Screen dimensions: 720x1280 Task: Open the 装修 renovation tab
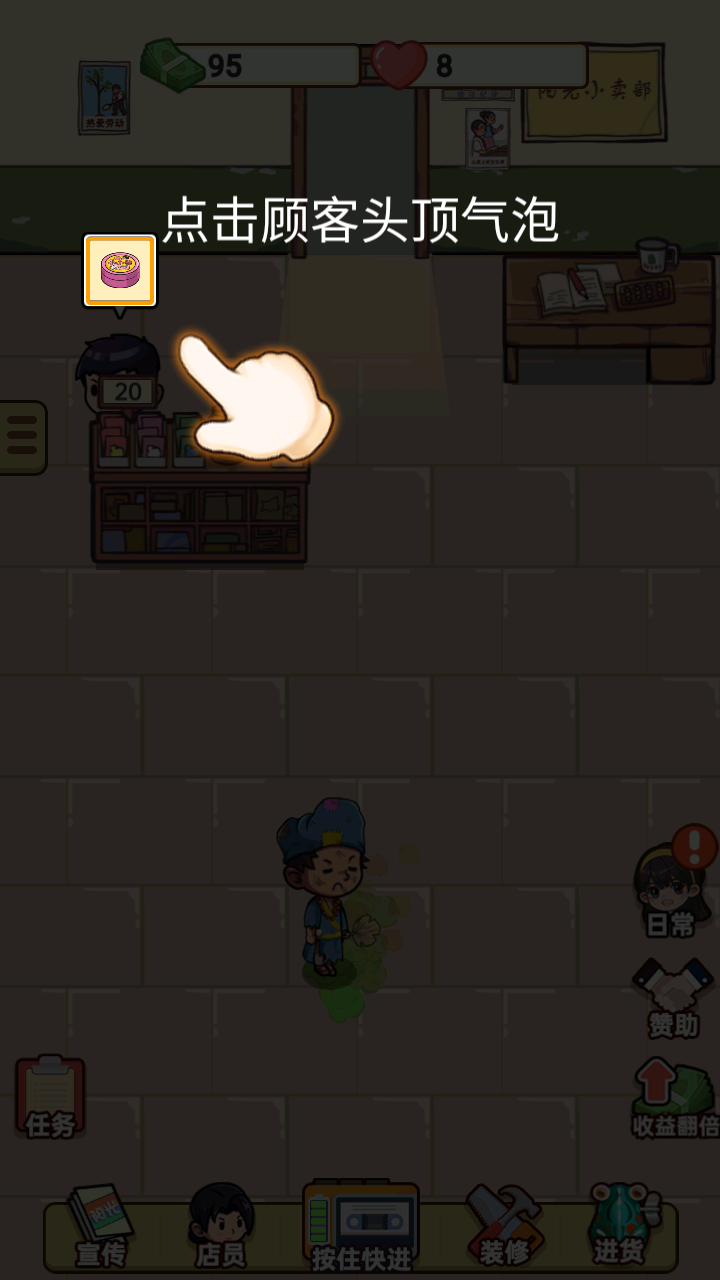pos(503,1227)
